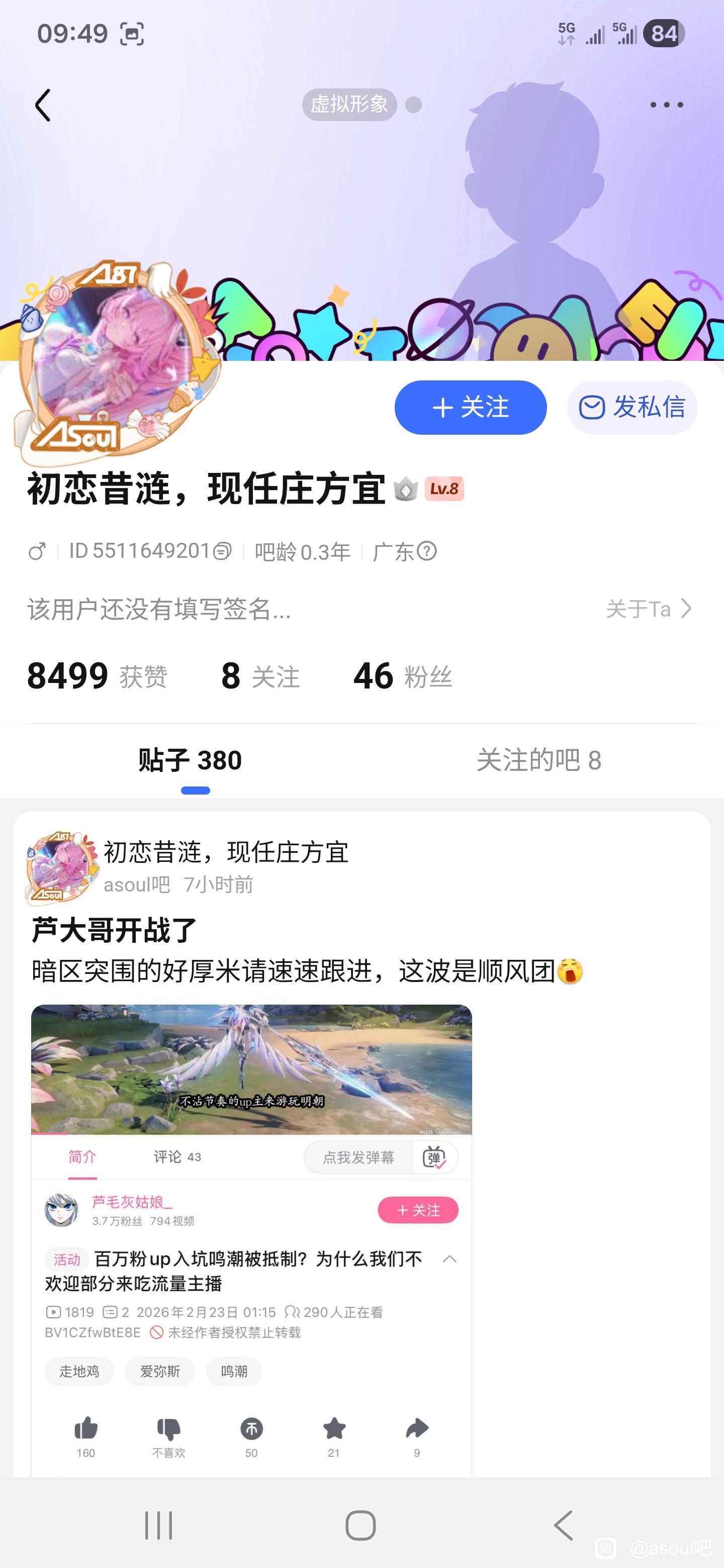Open the asoul吧 forum link on the post
Image resolution: width=724 pixels, height=1568 pixels.
136,885
